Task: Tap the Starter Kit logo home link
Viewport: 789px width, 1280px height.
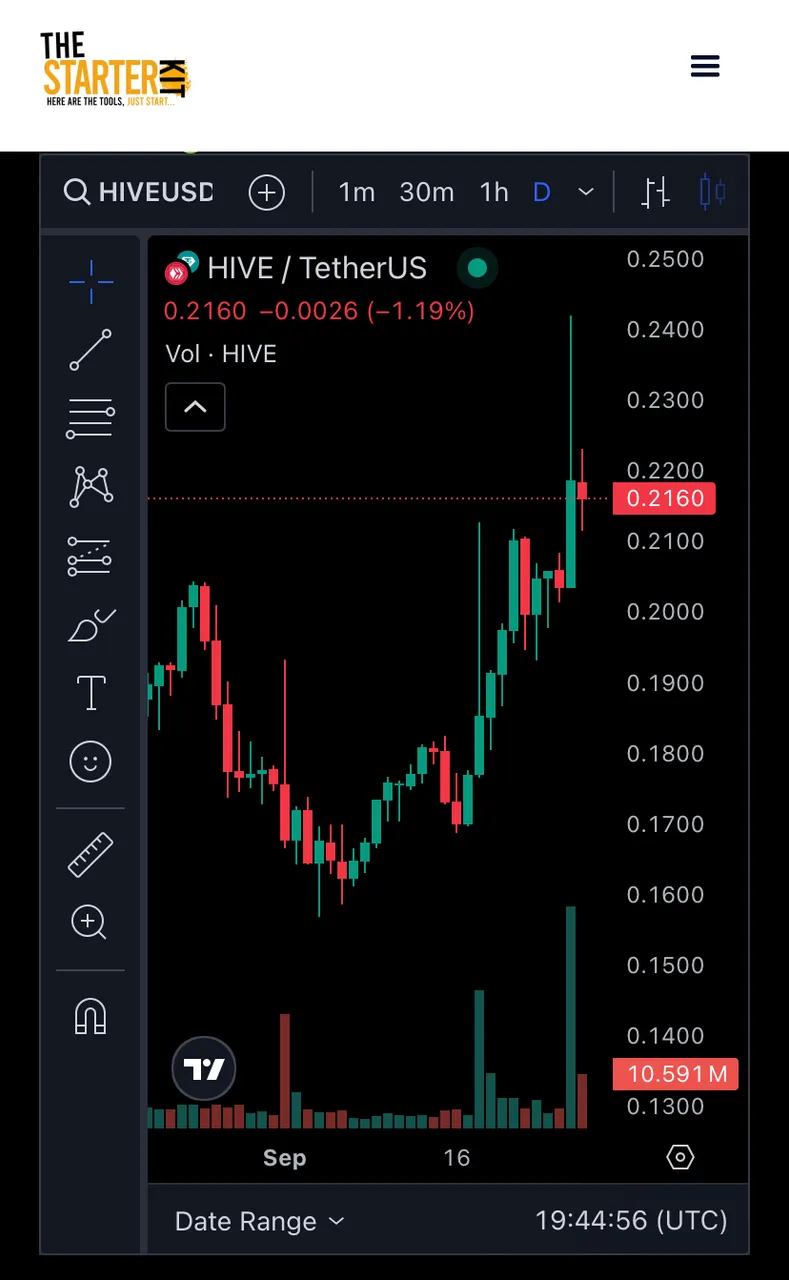Action: click(x=114, y=69)
